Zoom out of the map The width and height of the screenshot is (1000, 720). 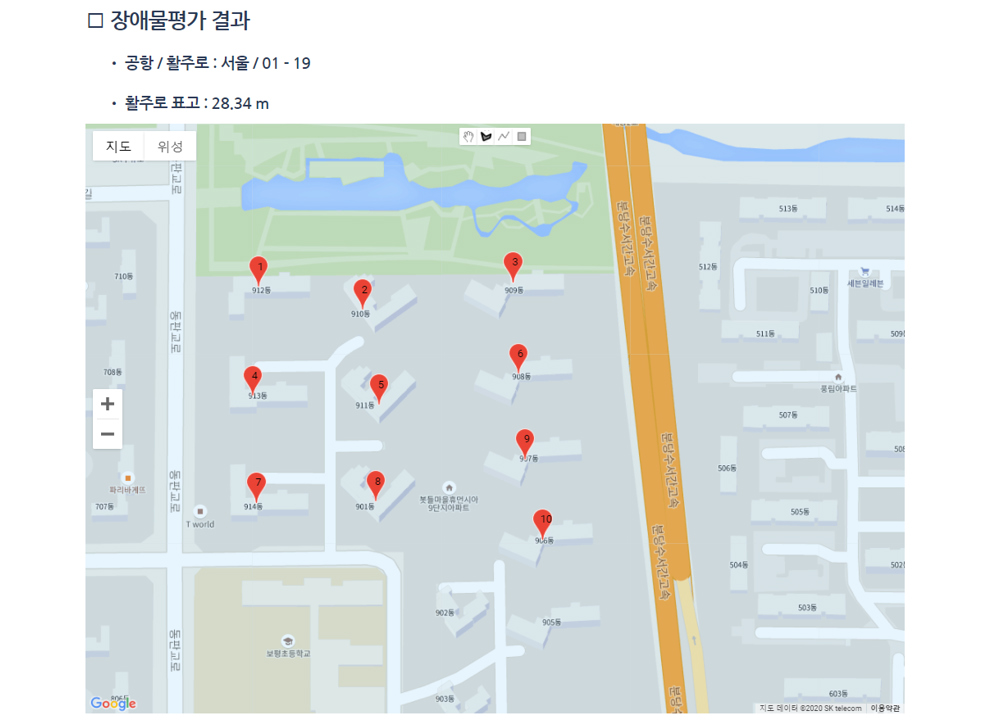[x=108, y=434]
